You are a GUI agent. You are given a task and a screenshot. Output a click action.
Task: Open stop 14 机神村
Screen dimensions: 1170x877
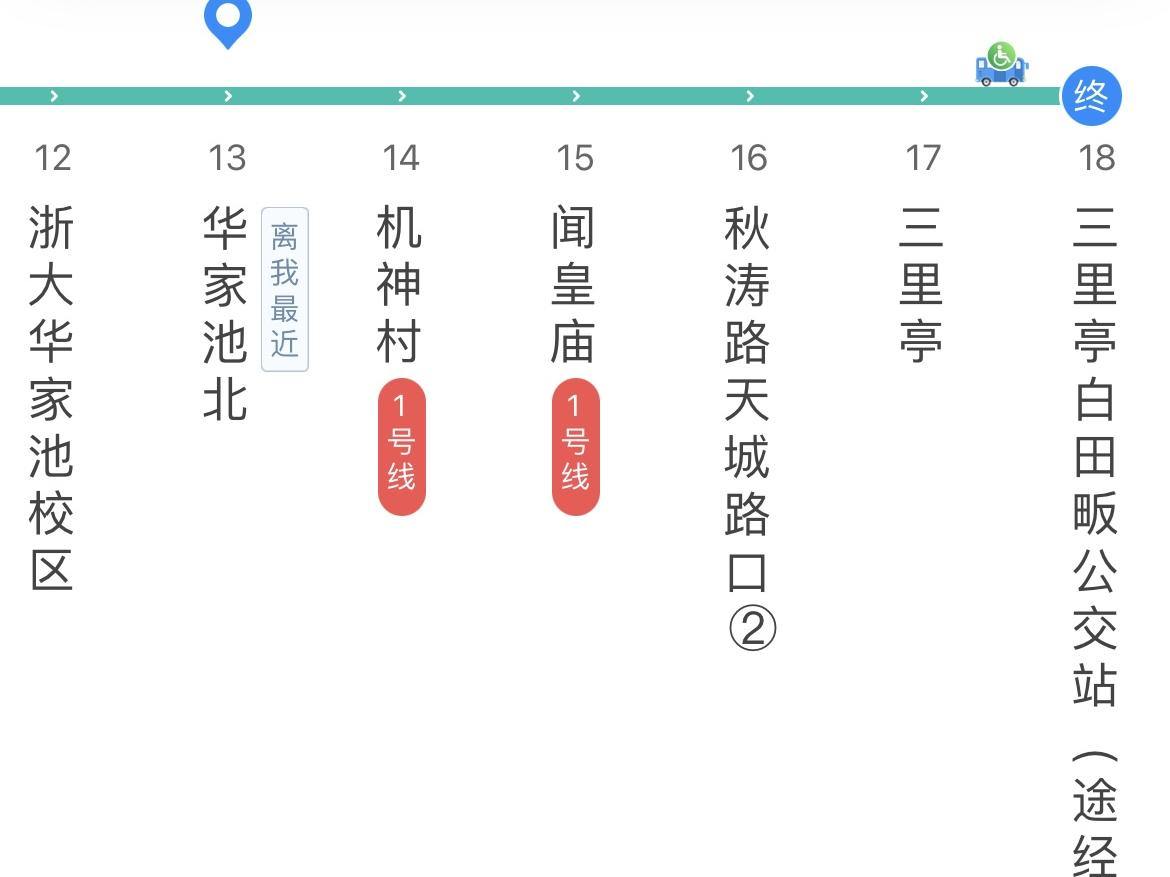400,284
